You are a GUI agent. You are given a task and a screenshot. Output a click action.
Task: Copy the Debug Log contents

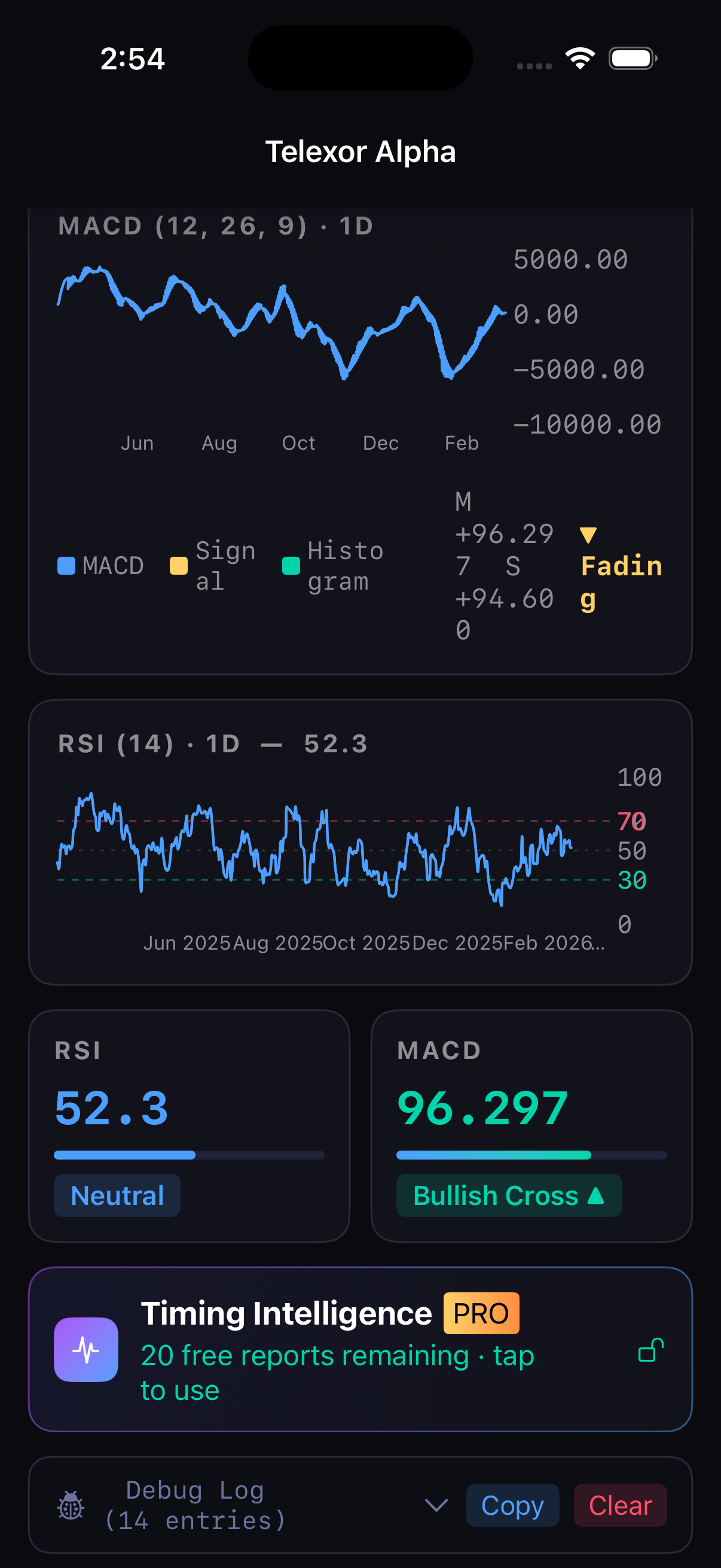512,1505
